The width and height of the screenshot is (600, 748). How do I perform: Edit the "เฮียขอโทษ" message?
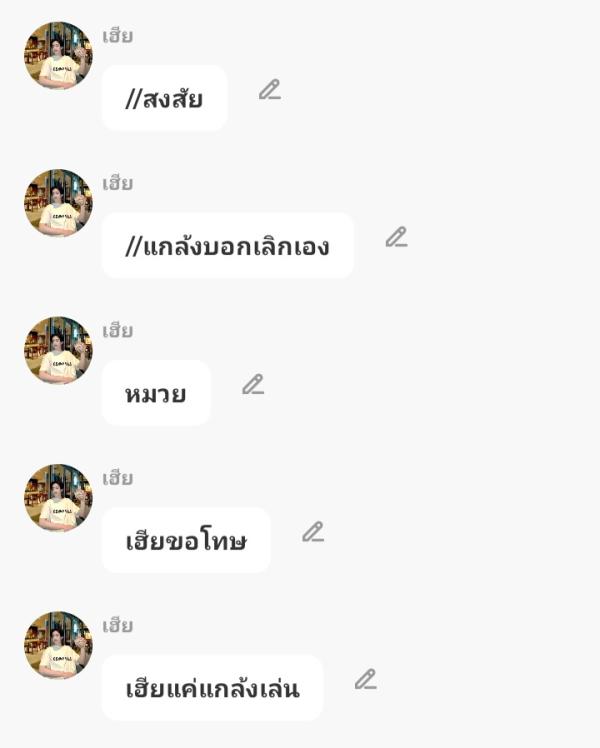coord(313,532)
